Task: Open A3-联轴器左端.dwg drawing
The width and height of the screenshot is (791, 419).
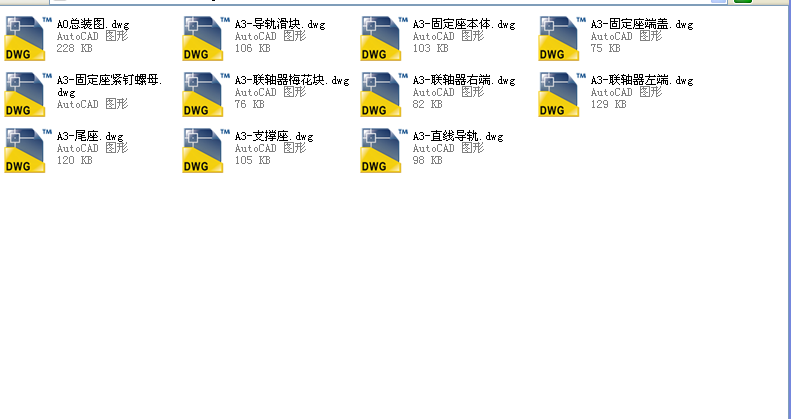Action: coord(559,95)
